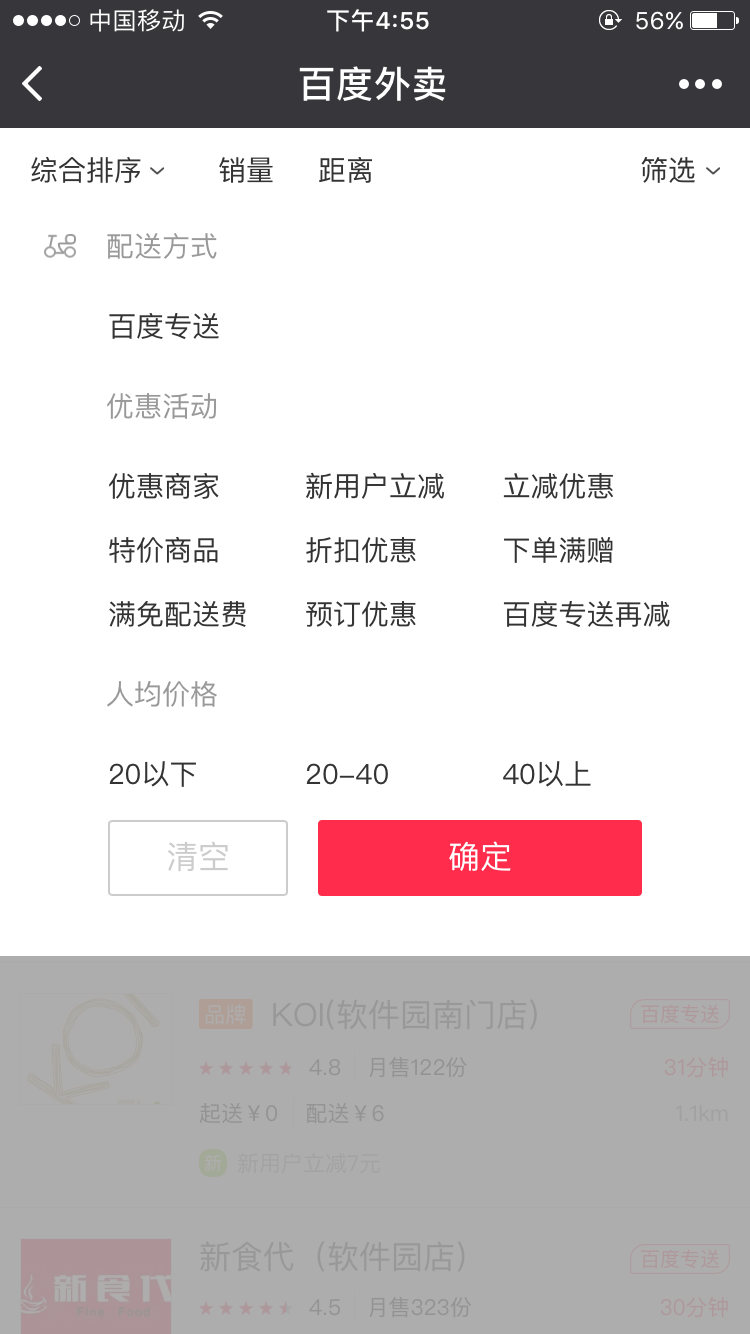Collapse the 筛选 filter dropdown
Viewport: 750px width, 1334px height.
(680, 171)
